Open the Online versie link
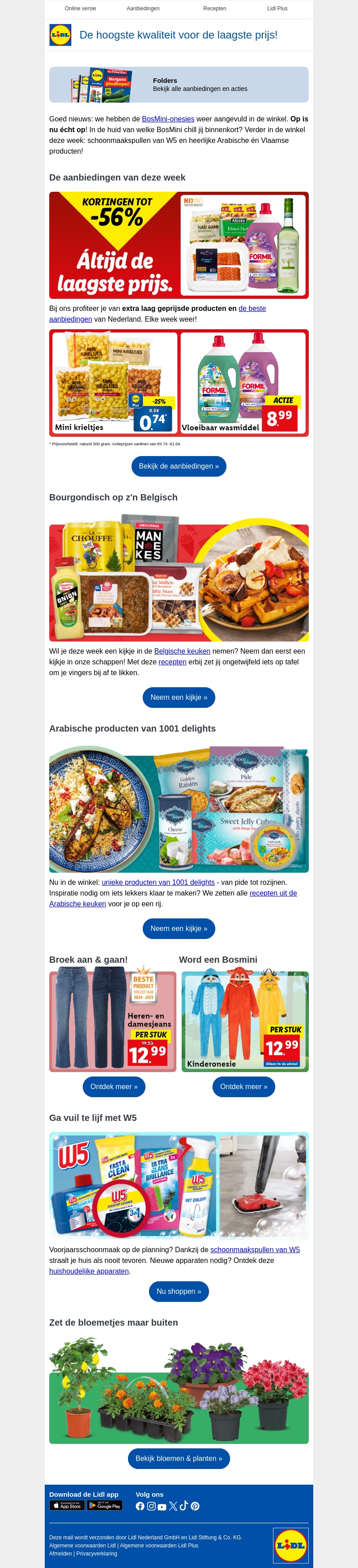This screenshot has height=1568, width=358. pos(80,9)
